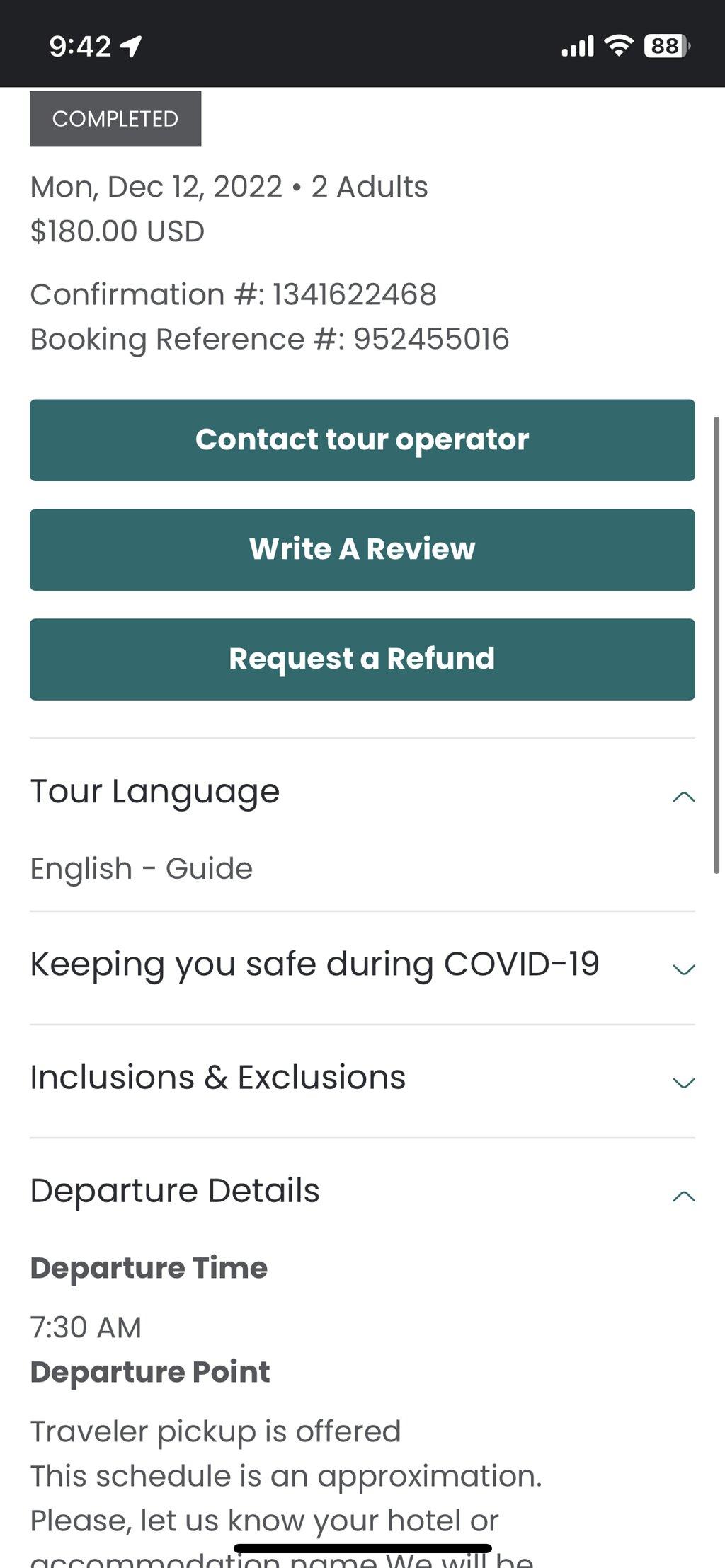
Task: Expand Keeping you safe during COVID-19
Action: pos(362,967)
